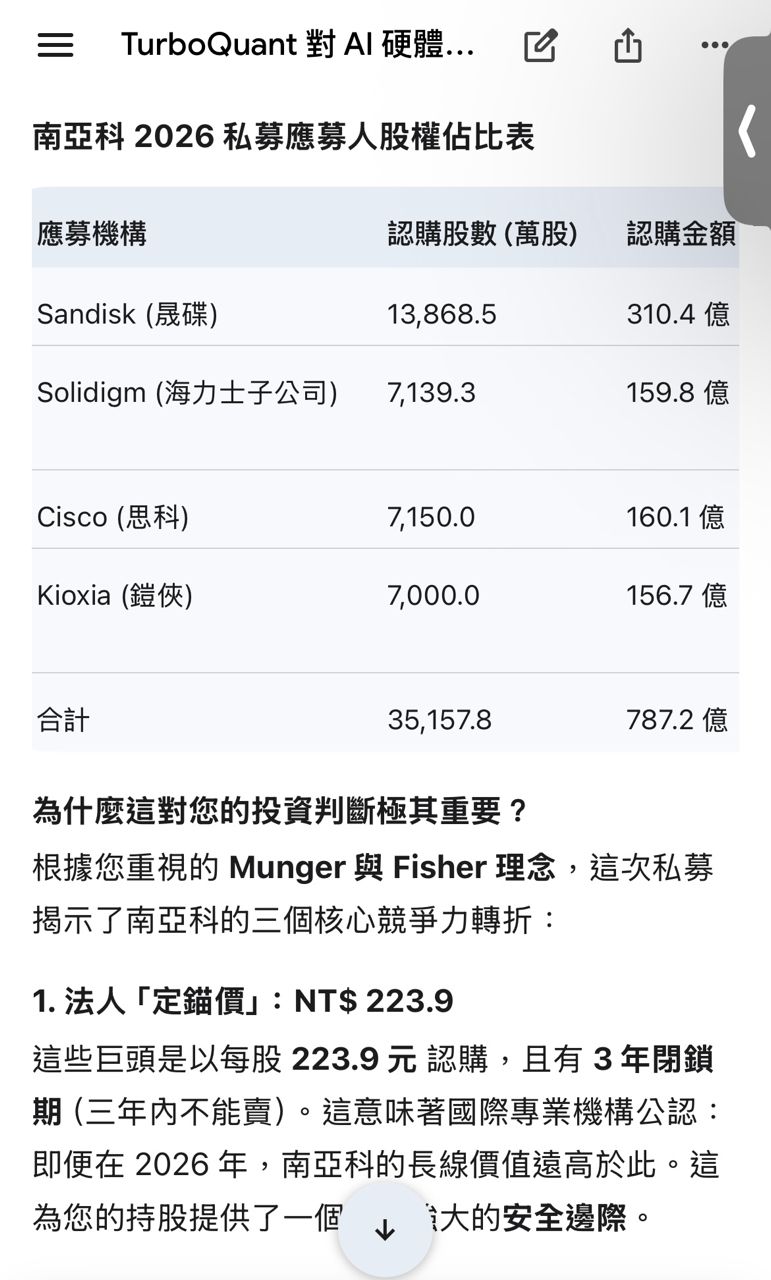The width and height of the screenshot is (771, 1280).
Task: Jump to bottom with the down arrow
Action: [x=385, y=1230]
